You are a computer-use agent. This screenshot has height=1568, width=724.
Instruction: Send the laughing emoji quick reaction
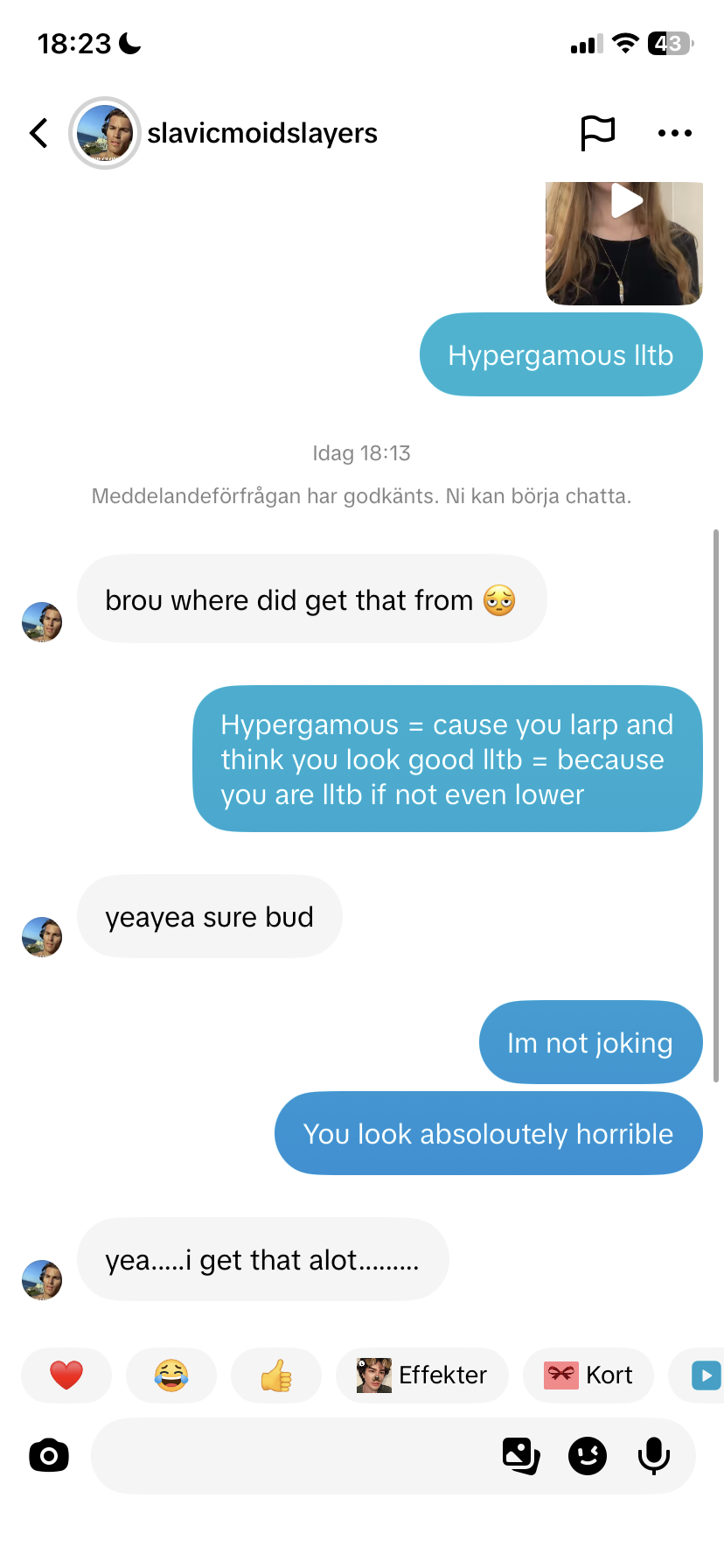tap(171, 1375)
